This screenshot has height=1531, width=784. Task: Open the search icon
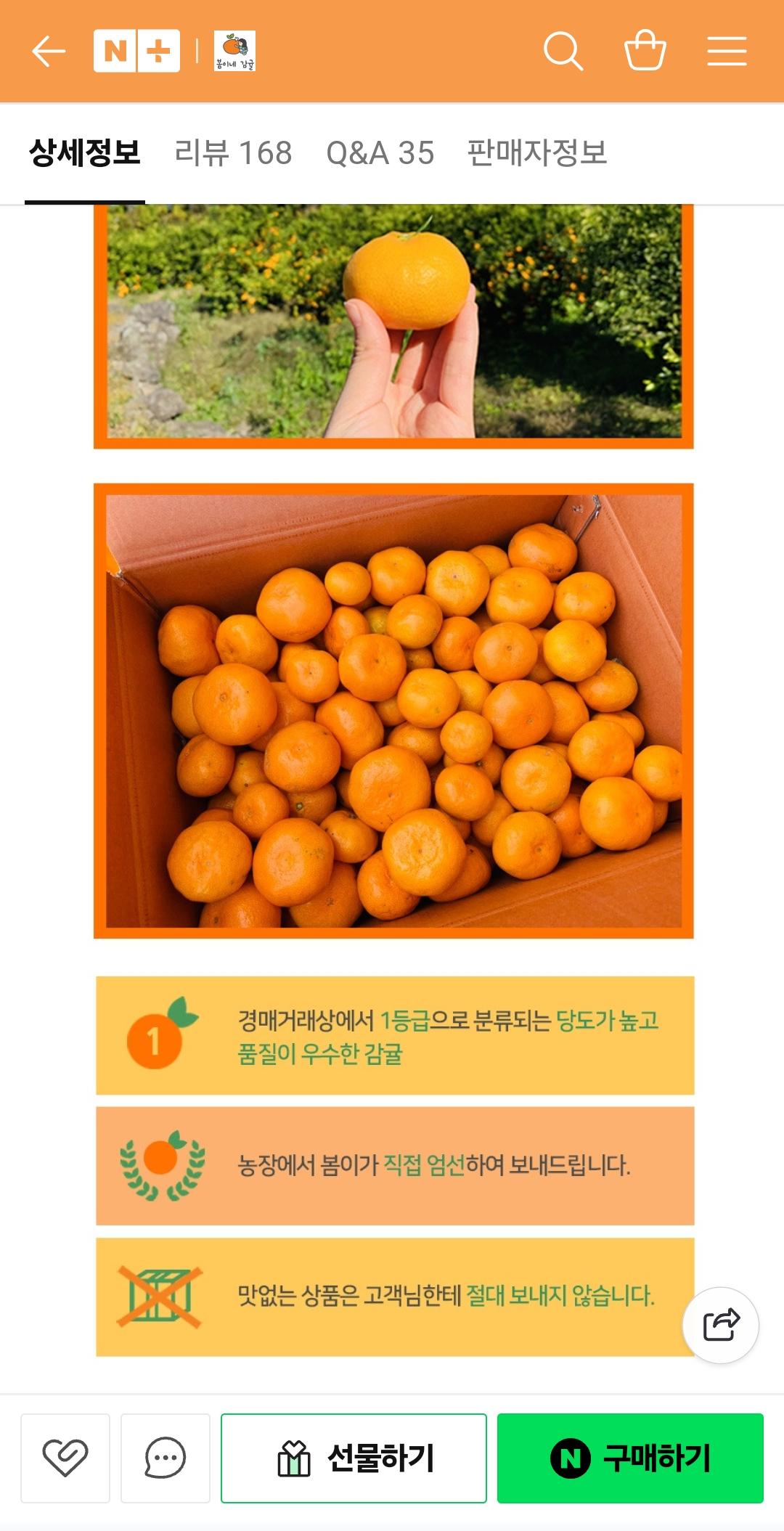[x=563, y=51]
